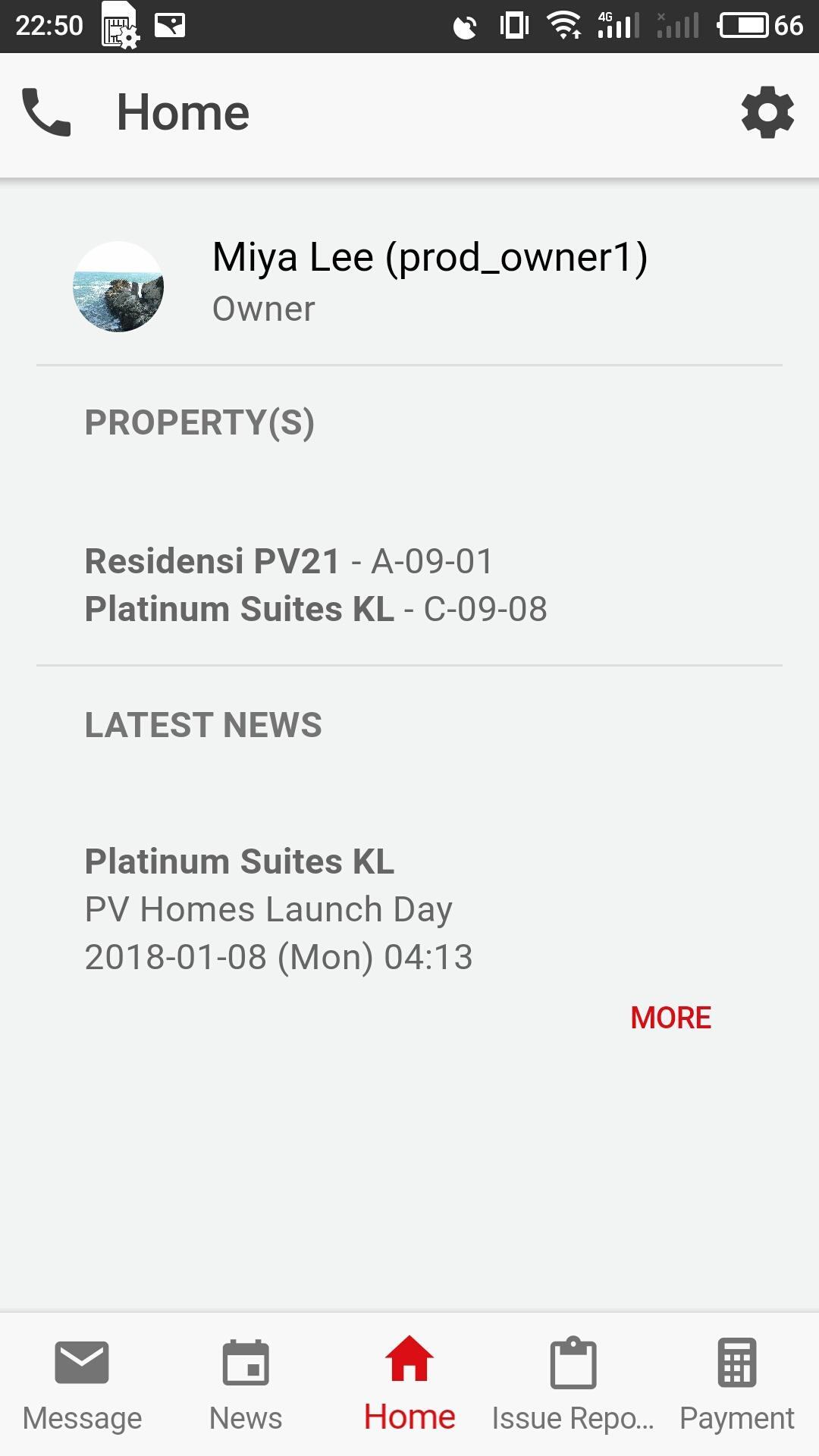Image resolution: width=819 pixels, height=1456 pixels.
Task: Tap Miya Lee owner name
Action: click(428, 257)
